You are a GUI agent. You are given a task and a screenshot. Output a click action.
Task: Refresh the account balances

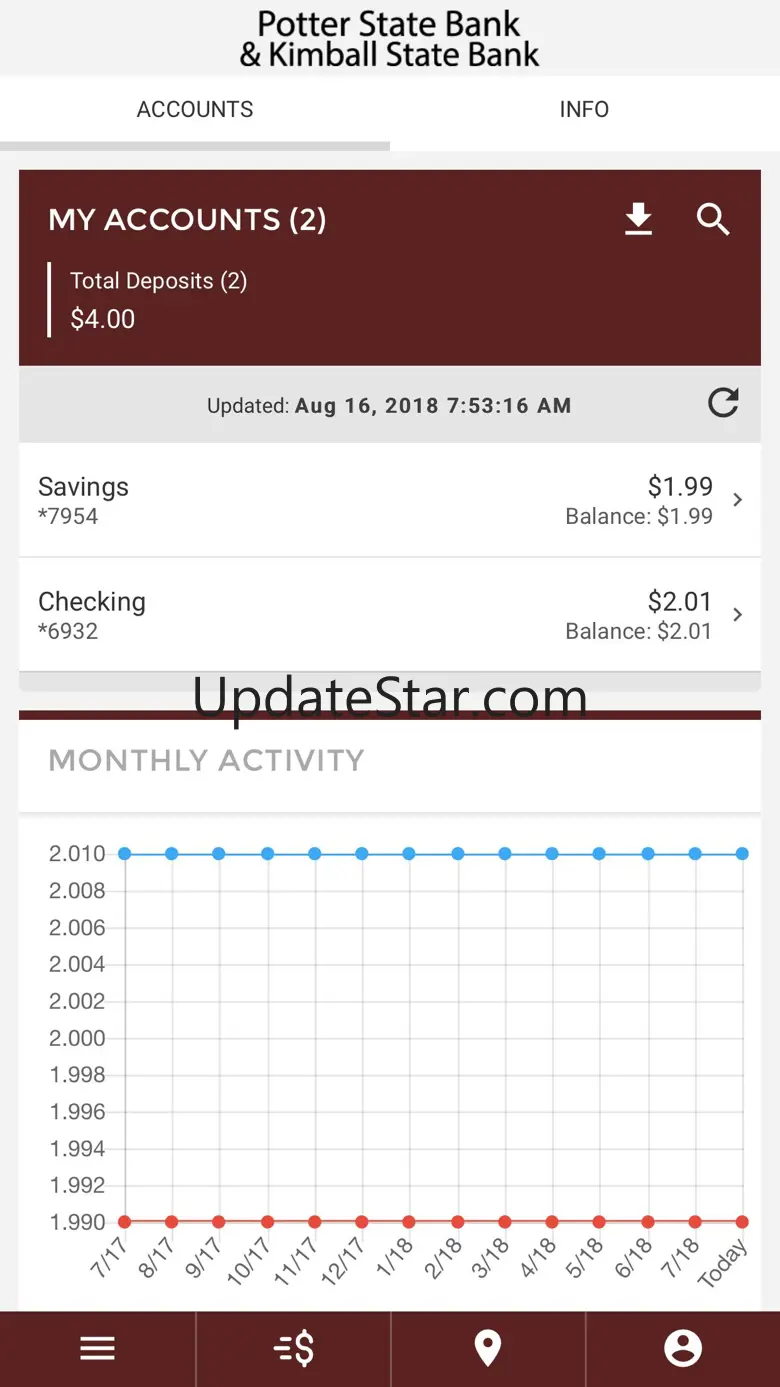723,403
